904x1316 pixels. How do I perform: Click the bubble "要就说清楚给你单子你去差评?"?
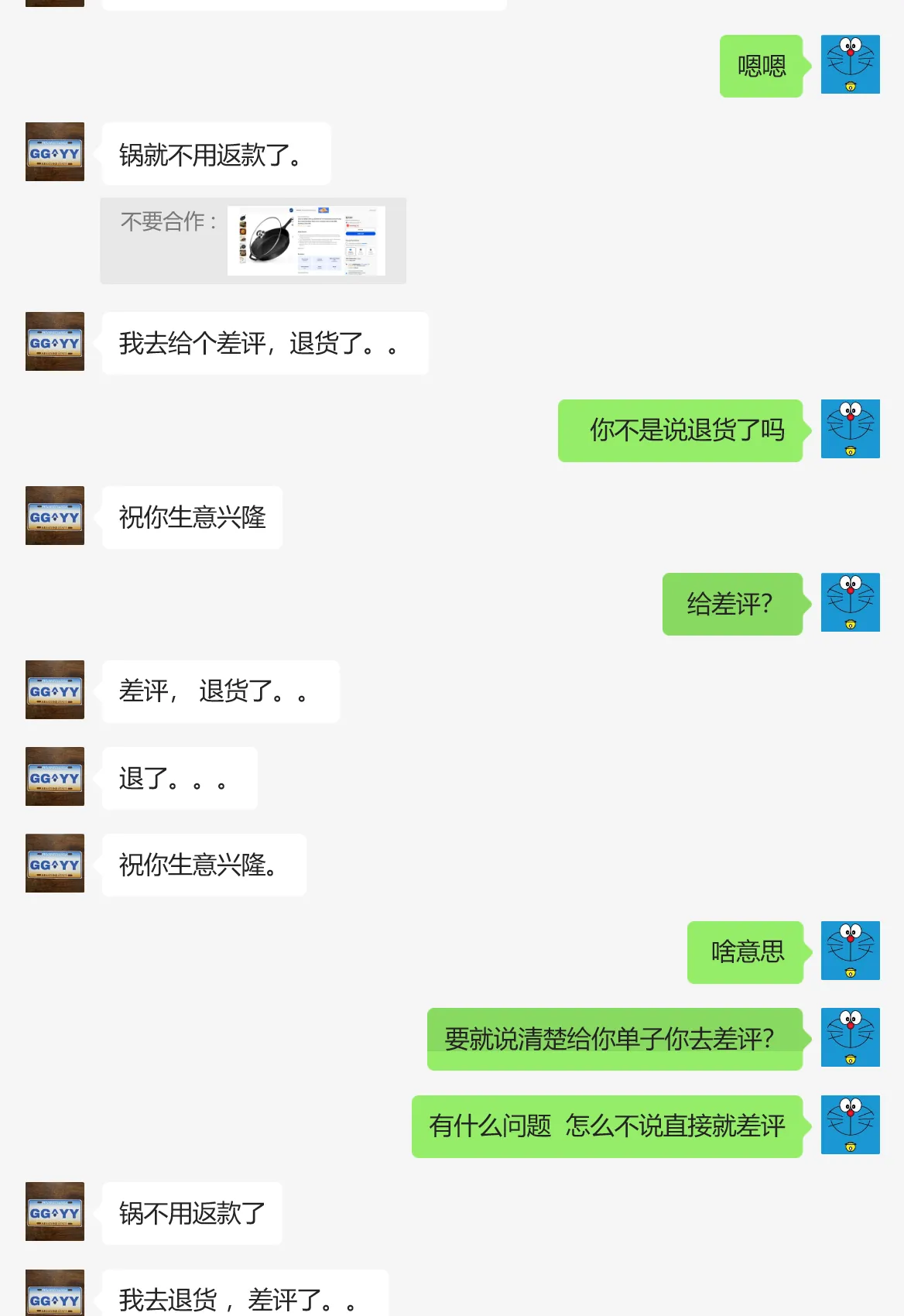tap(615, 1038)
